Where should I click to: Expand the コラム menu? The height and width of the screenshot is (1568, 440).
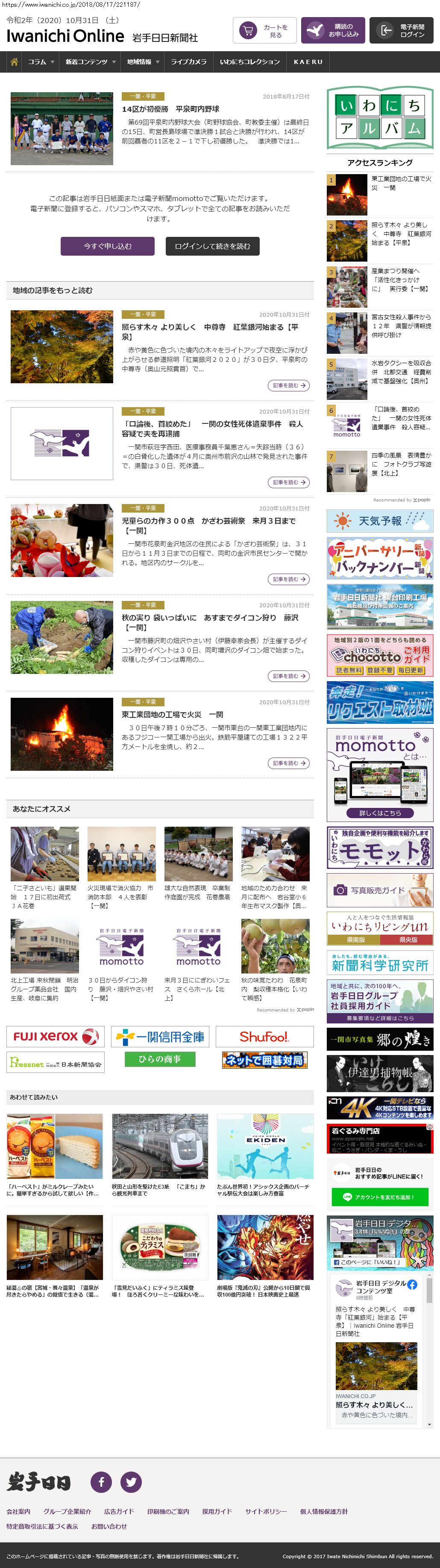pyautogui.click(x=41, y=62)
